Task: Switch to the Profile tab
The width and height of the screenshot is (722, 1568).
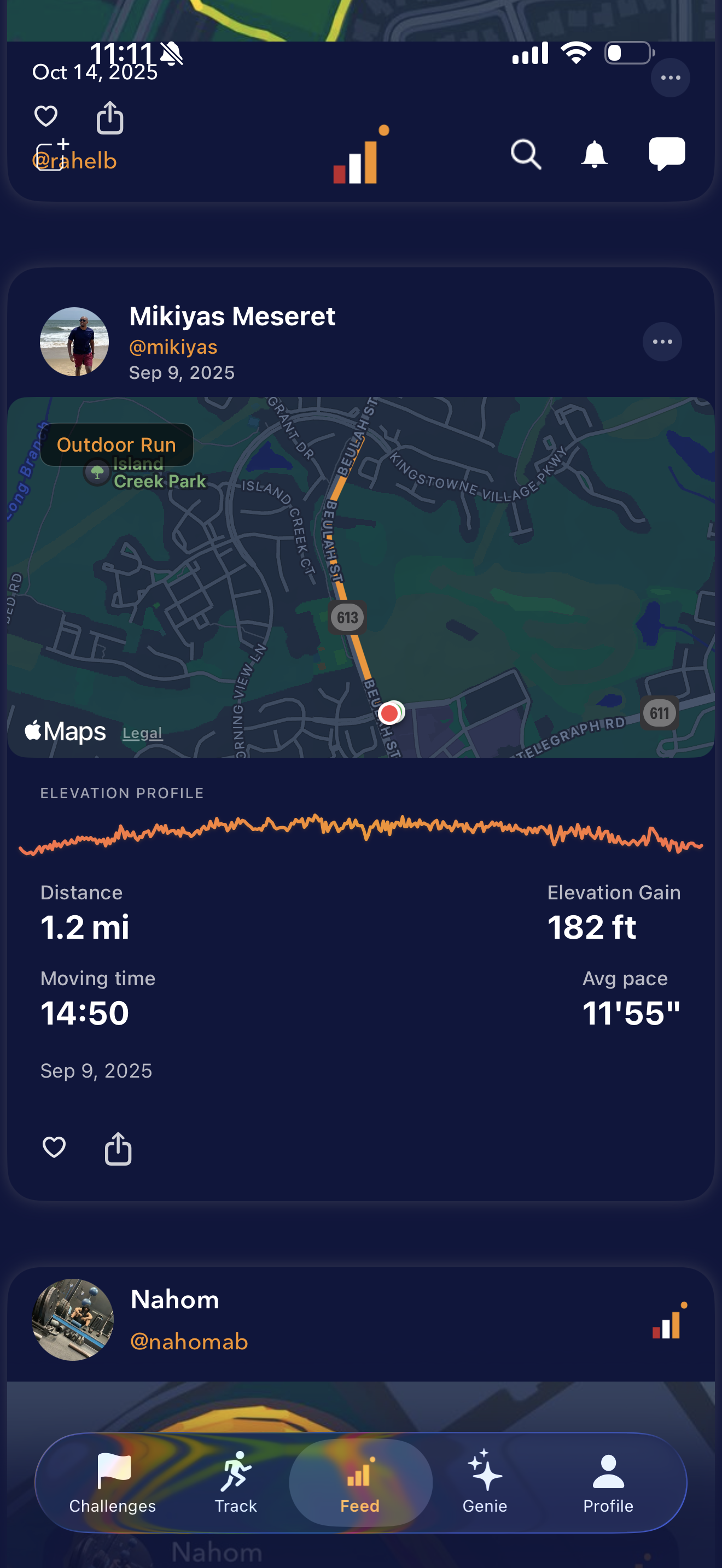Action: click(x=608, y=1483)
